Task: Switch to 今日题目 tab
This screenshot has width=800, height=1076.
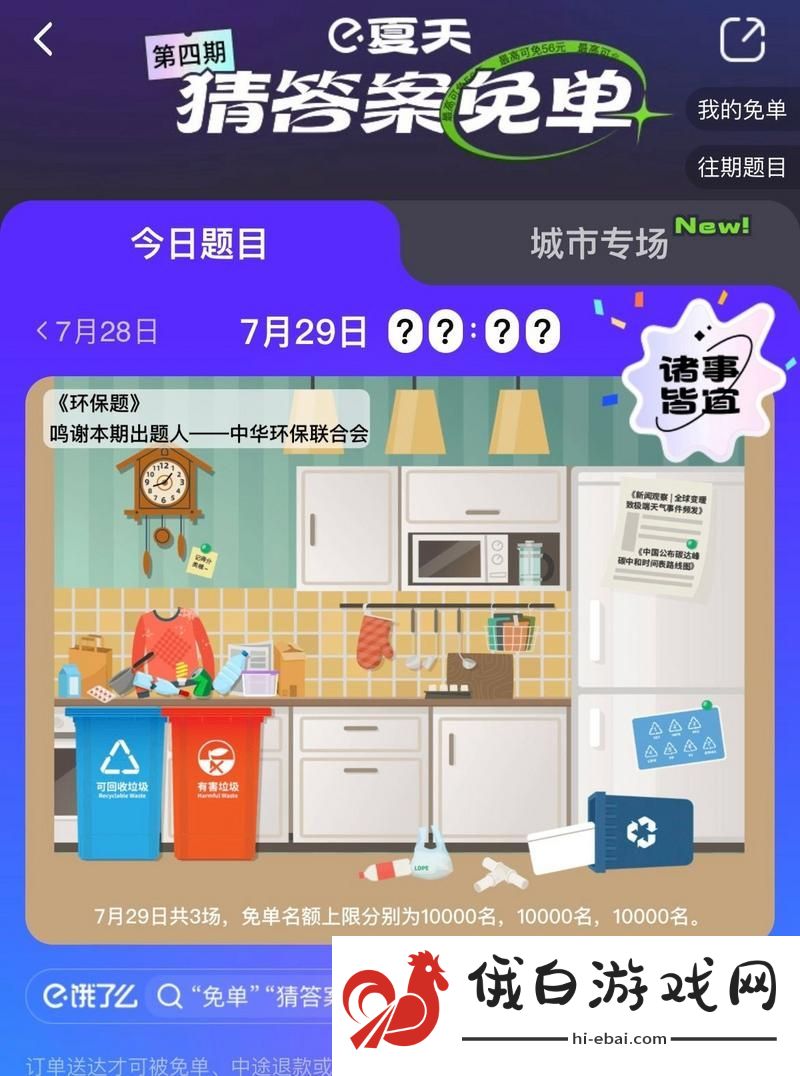Action: pos(199,243)
